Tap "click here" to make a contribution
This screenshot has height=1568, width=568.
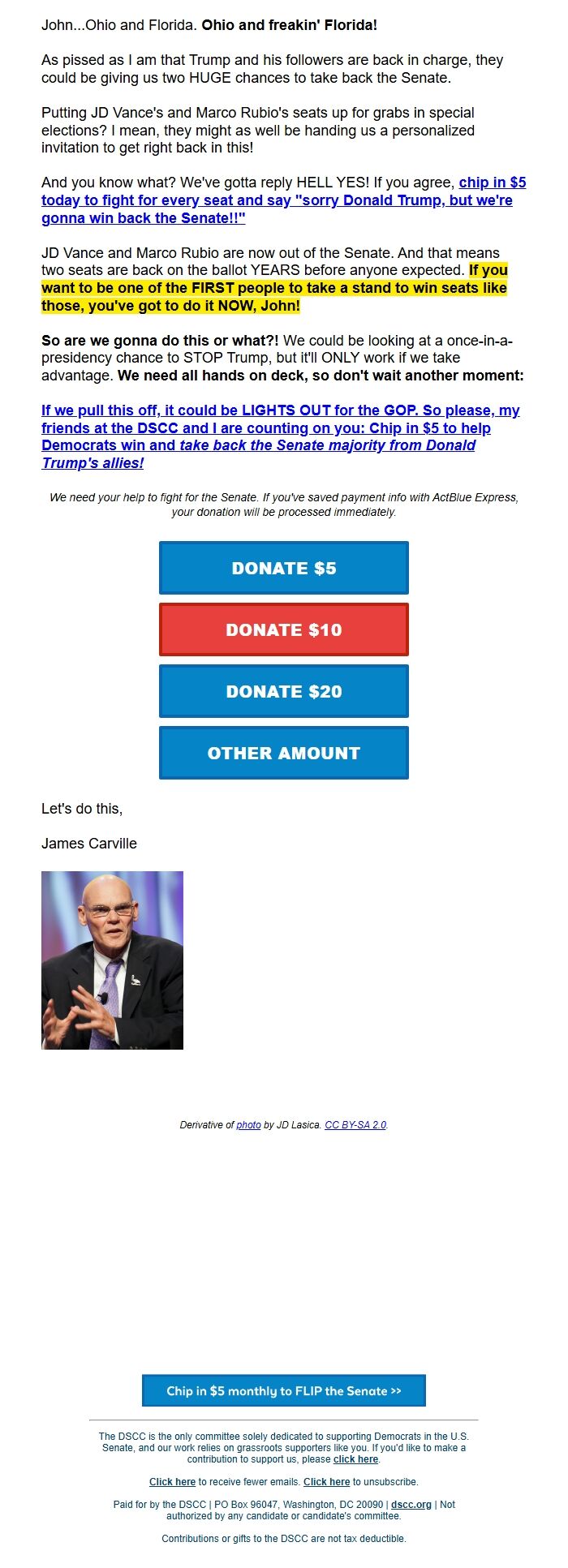pyautogui.click(x=355, y=1459)
